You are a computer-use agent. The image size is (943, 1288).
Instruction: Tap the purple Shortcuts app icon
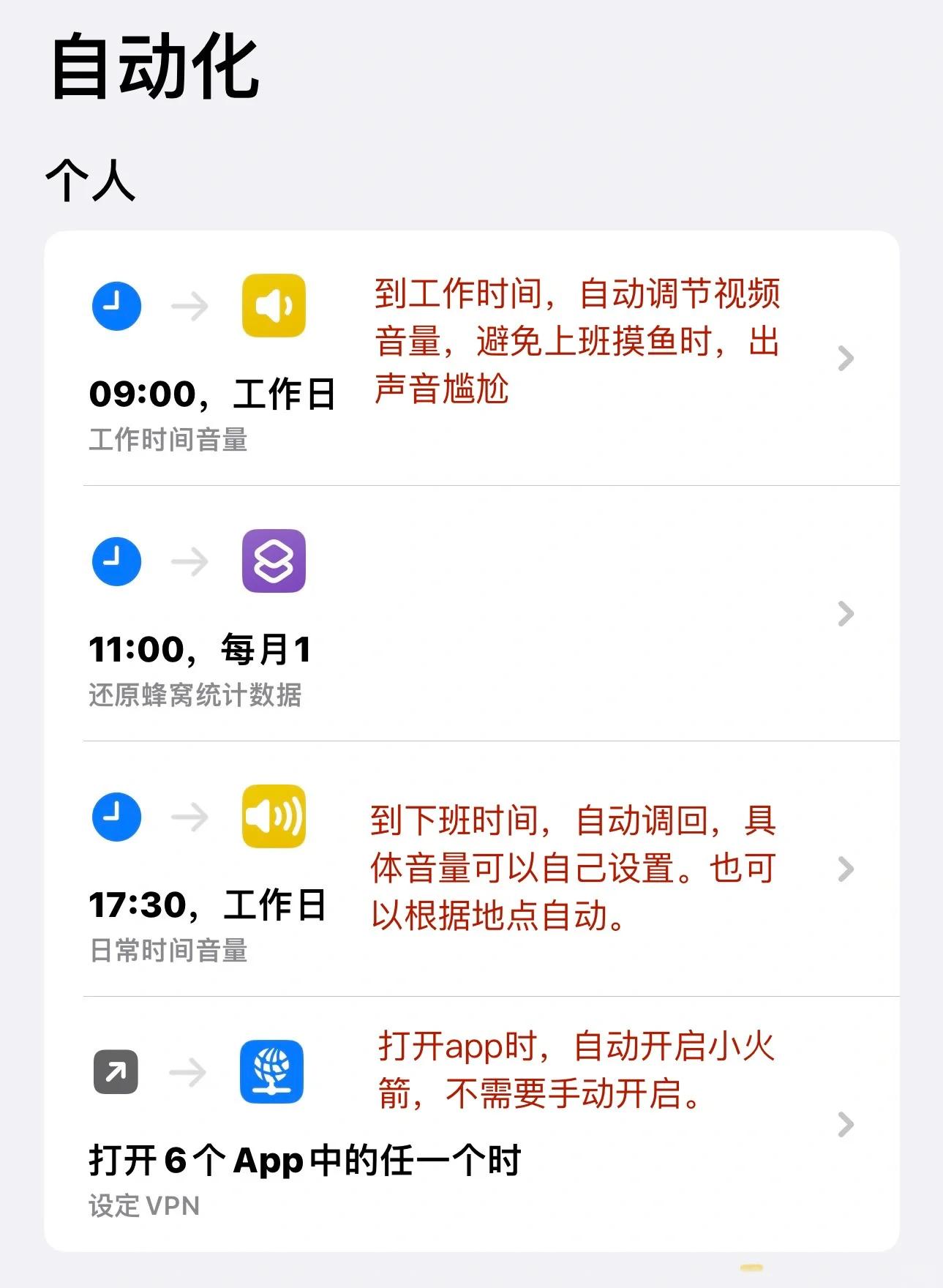coord(274,562)
